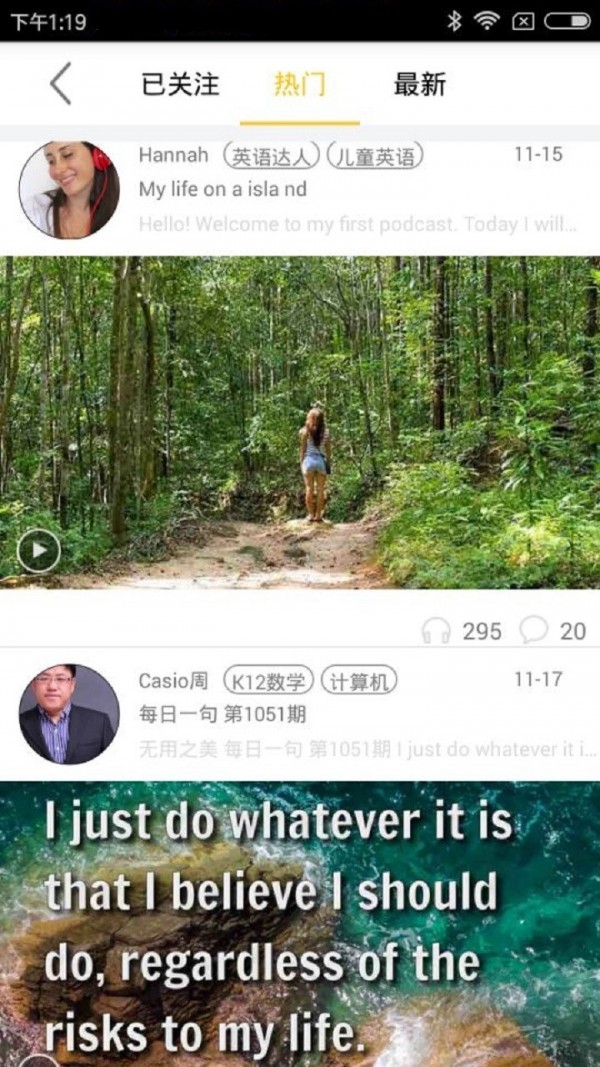The image size is (600, 1067).
Task: Open the post "My life on a isla nd"
Action: [223, 189]
